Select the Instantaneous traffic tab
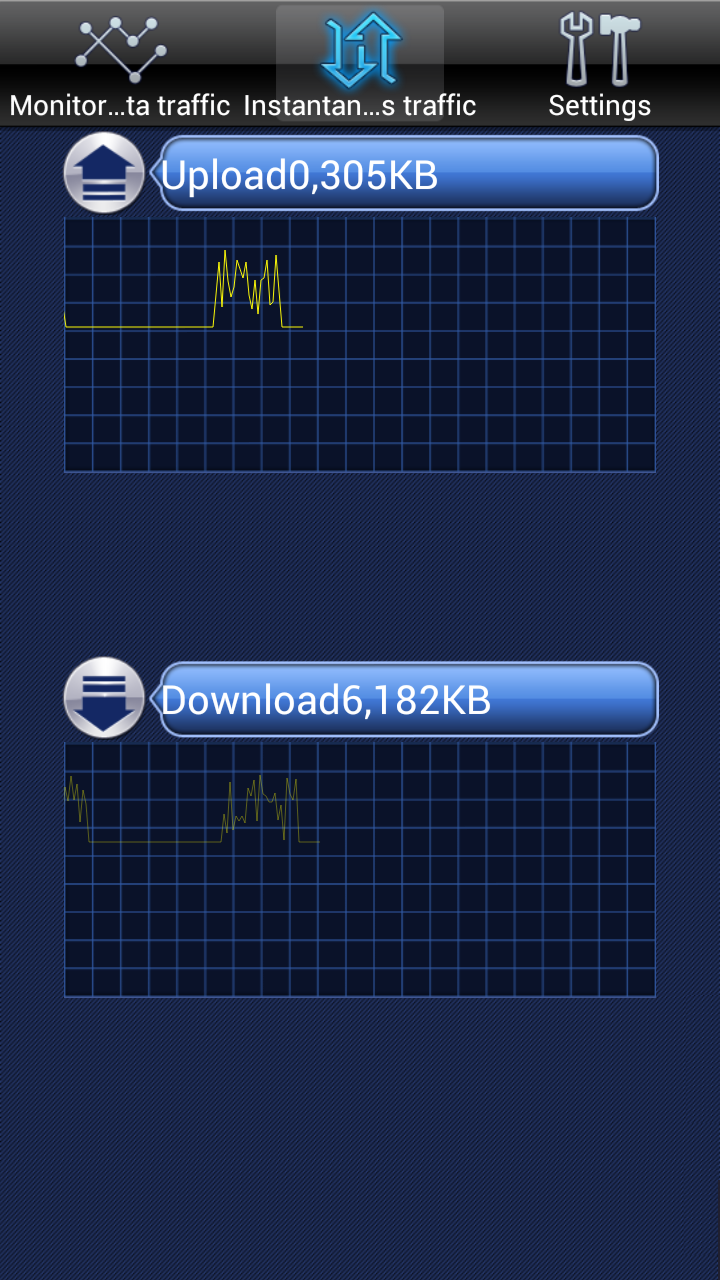Screen dimensions: 720x1280 [360, 62]
